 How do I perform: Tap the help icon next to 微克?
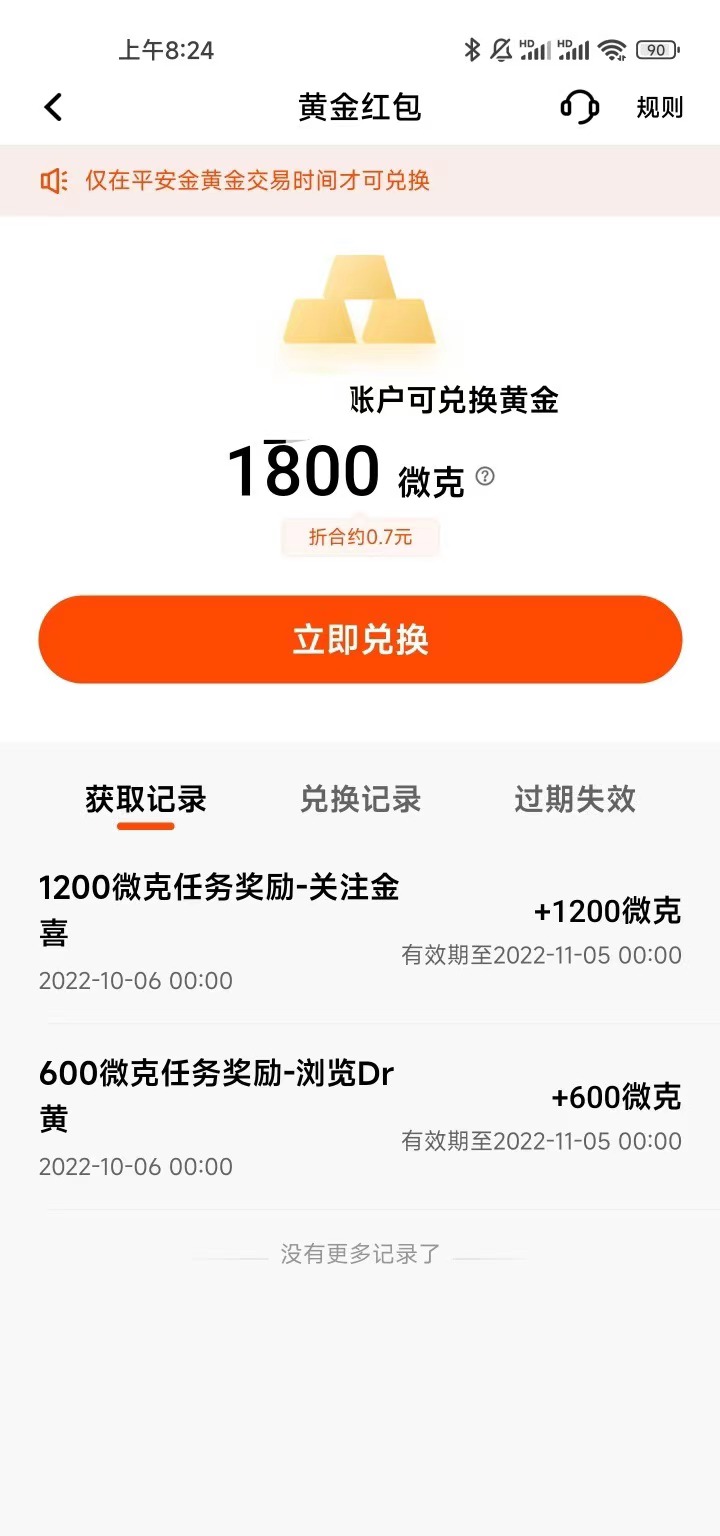485,476
